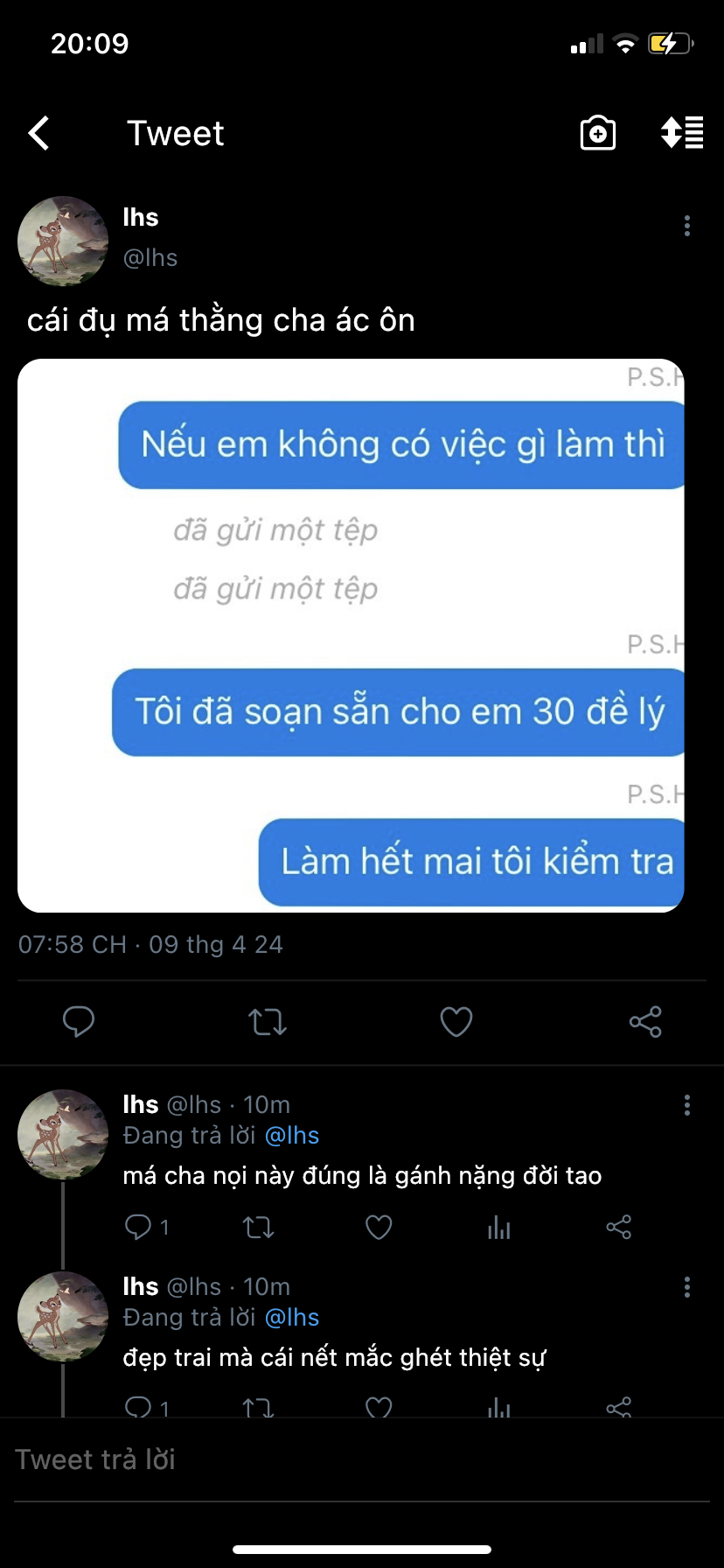Go back using the arrow beside Tweet
This screenshot has height=1568, width=724.
tap(38, 134)
